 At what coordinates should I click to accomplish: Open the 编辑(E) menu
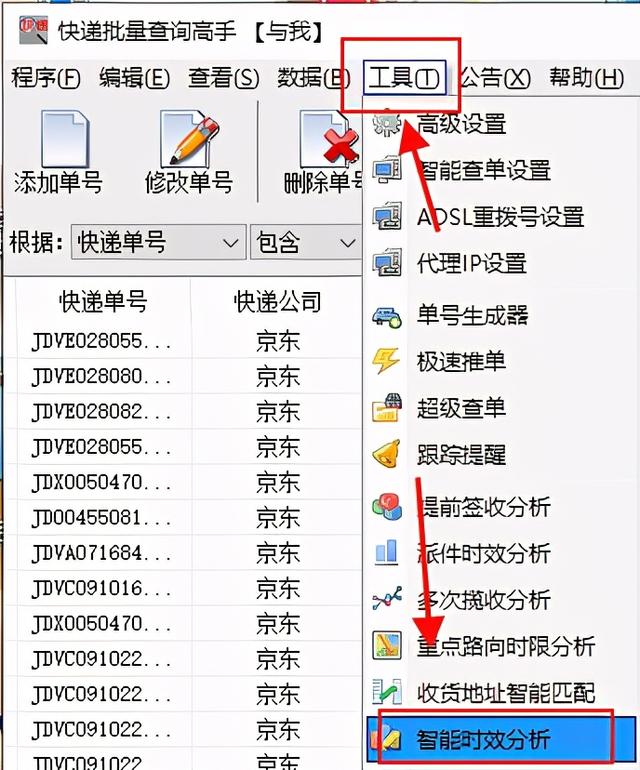(x=135, y=78)
